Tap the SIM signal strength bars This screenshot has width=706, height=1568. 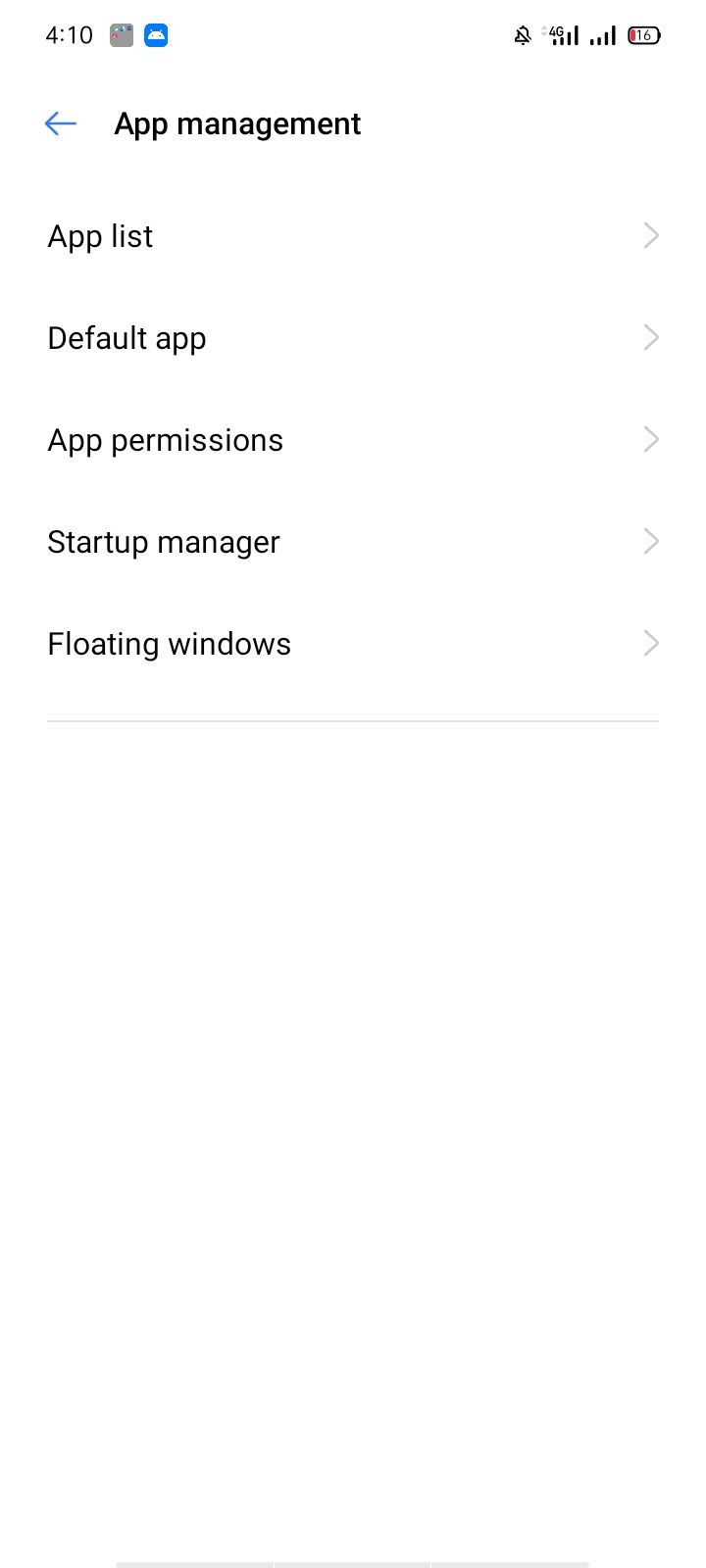click(567, 36)
